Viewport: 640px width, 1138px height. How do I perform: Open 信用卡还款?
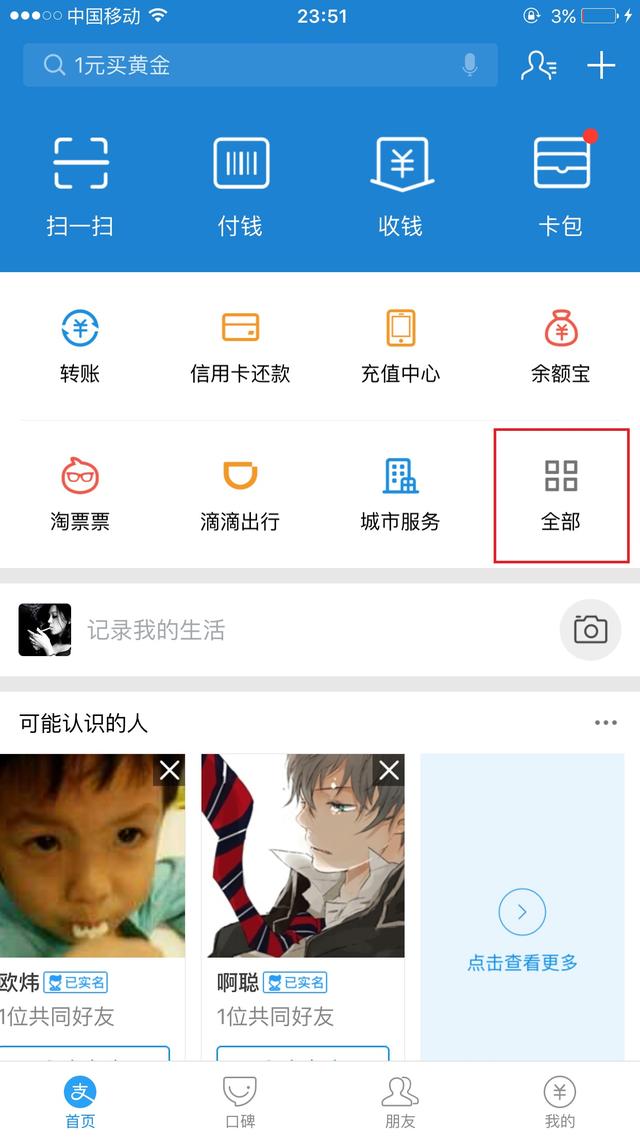(x=240, y=346)
